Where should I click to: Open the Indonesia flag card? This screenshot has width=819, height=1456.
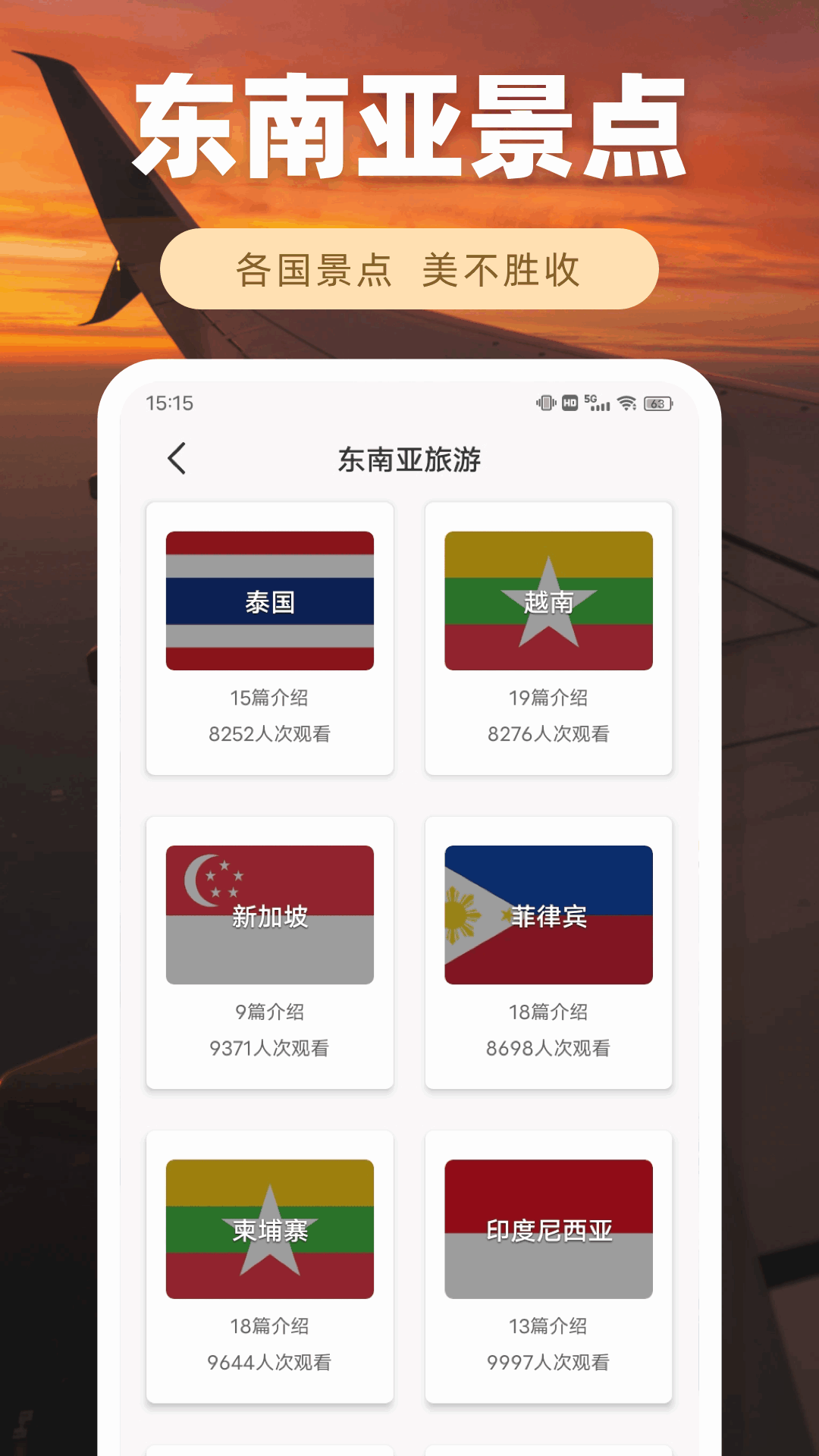click(548, 1230)
